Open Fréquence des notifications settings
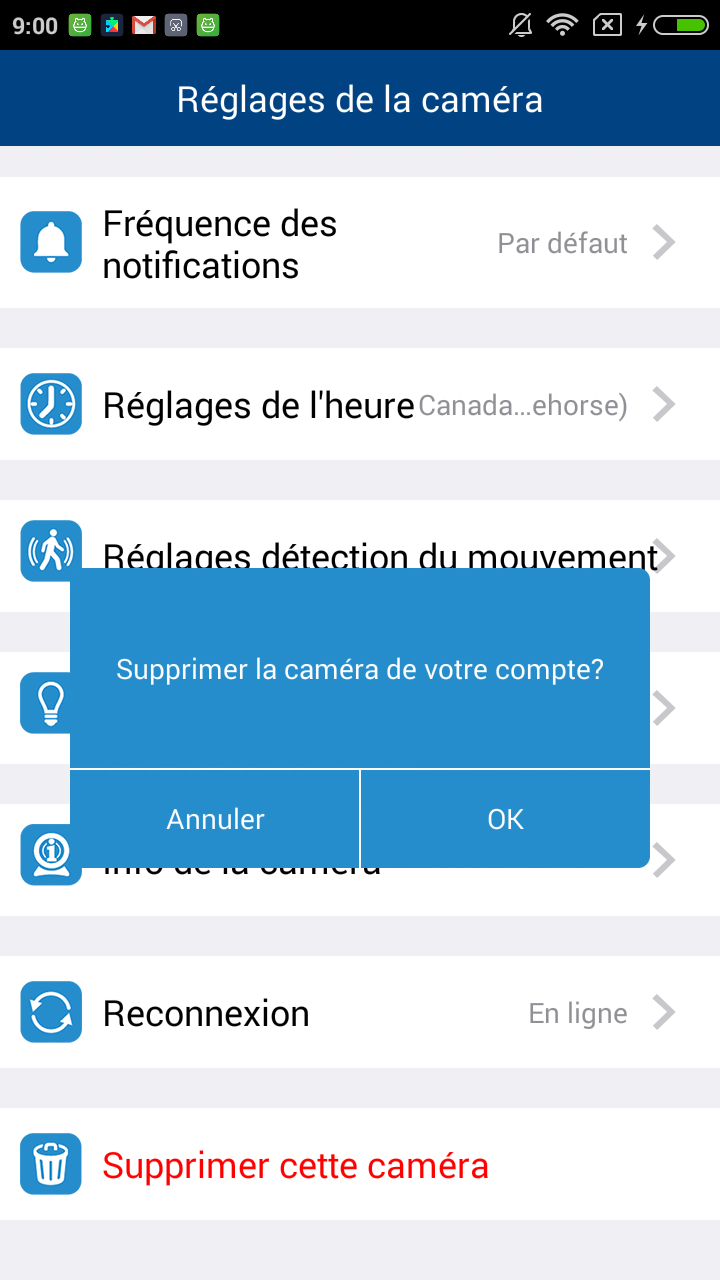 (x=360, y=243)
